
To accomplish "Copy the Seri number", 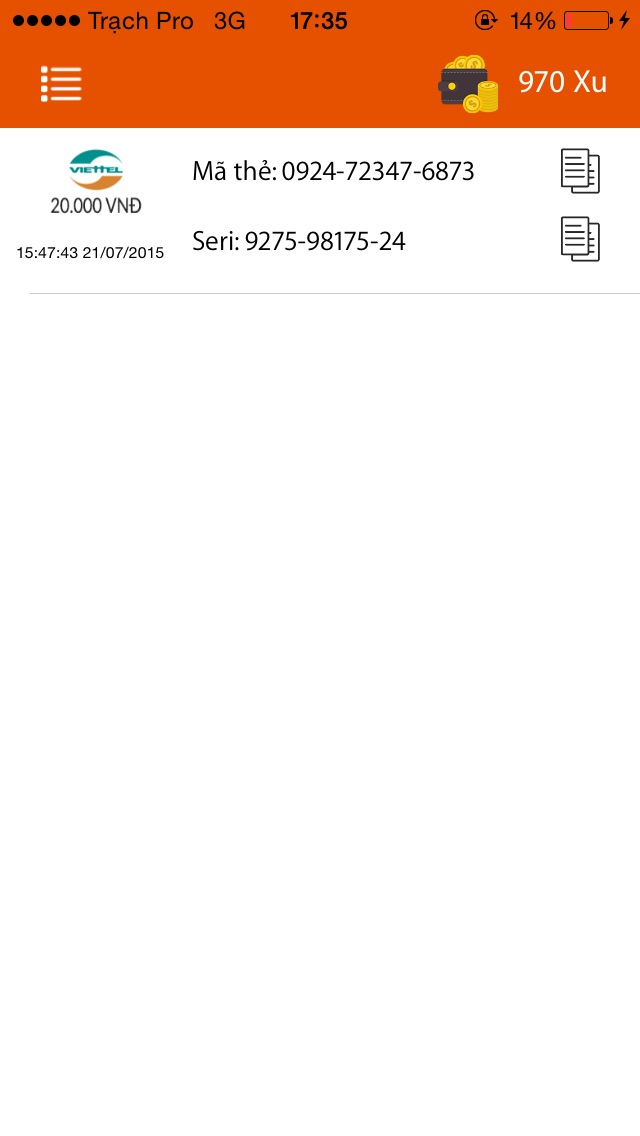I will point(580,240).
